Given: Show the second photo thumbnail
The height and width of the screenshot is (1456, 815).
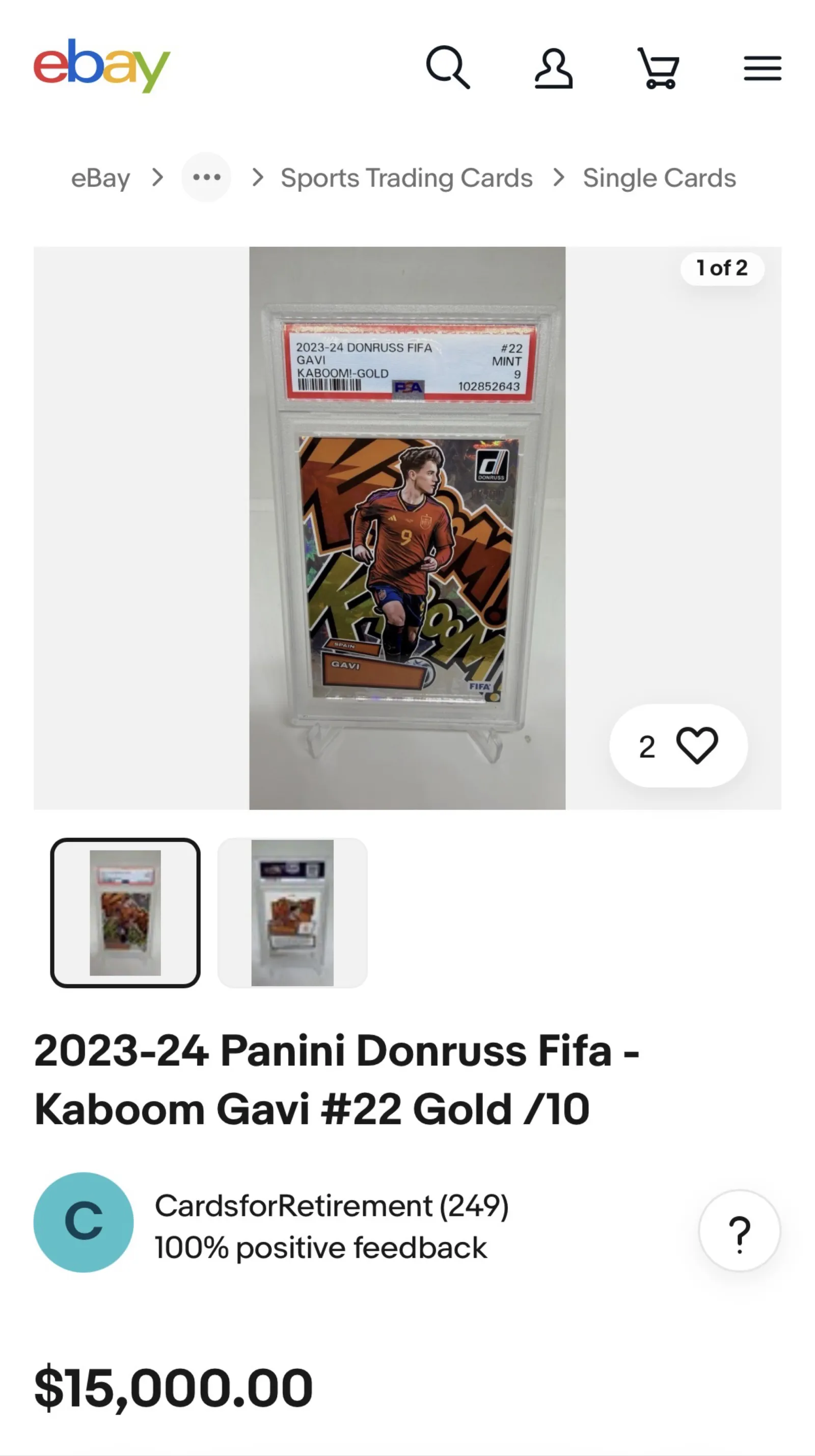Looking at the screenshot, I should pyautogui.click(x=292, y=912).
